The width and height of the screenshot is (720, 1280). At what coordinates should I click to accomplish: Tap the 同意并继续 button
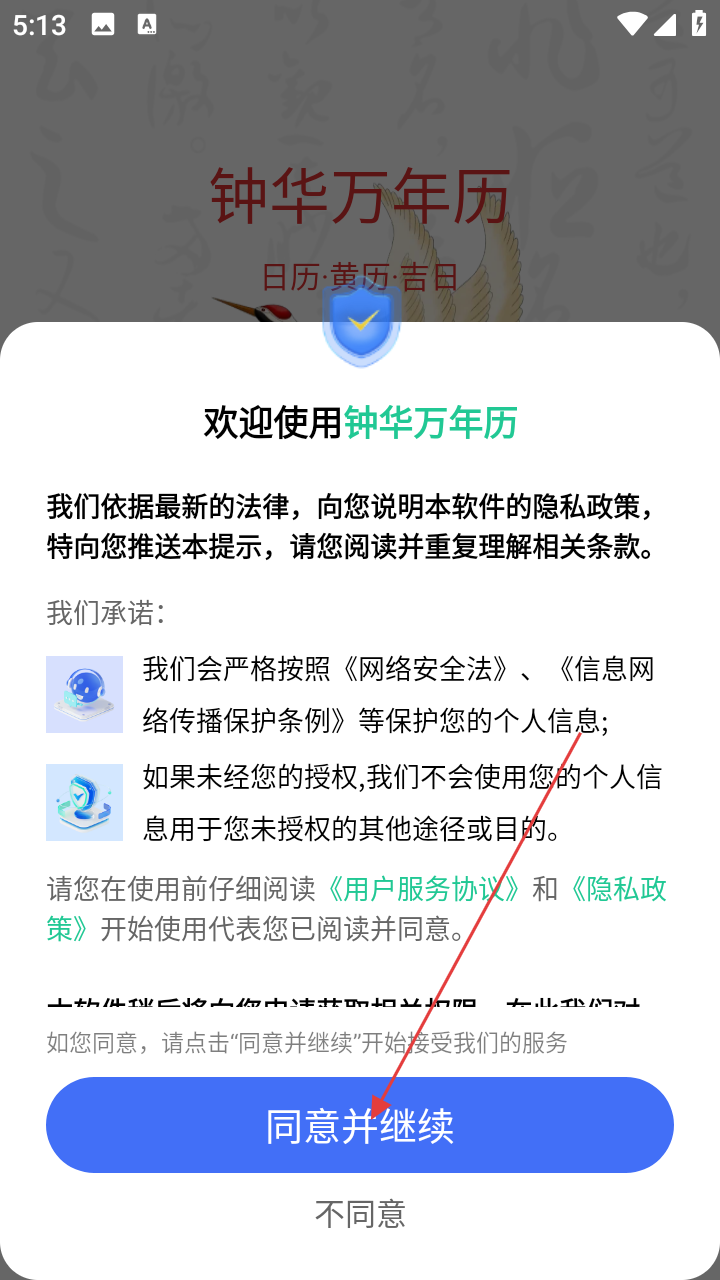359,1125
